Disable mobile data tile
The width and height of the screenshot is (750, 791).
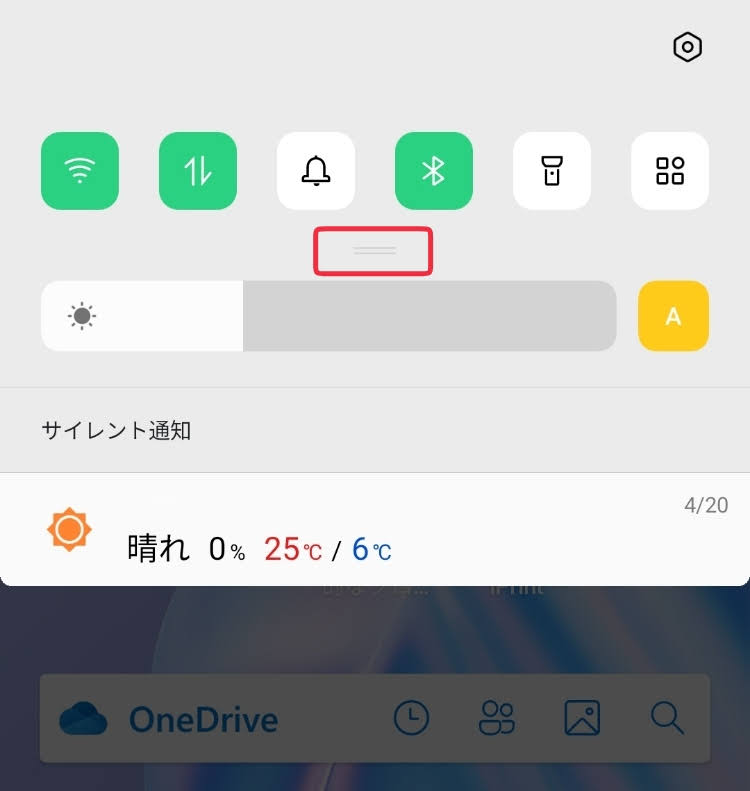tap(198, 171)
